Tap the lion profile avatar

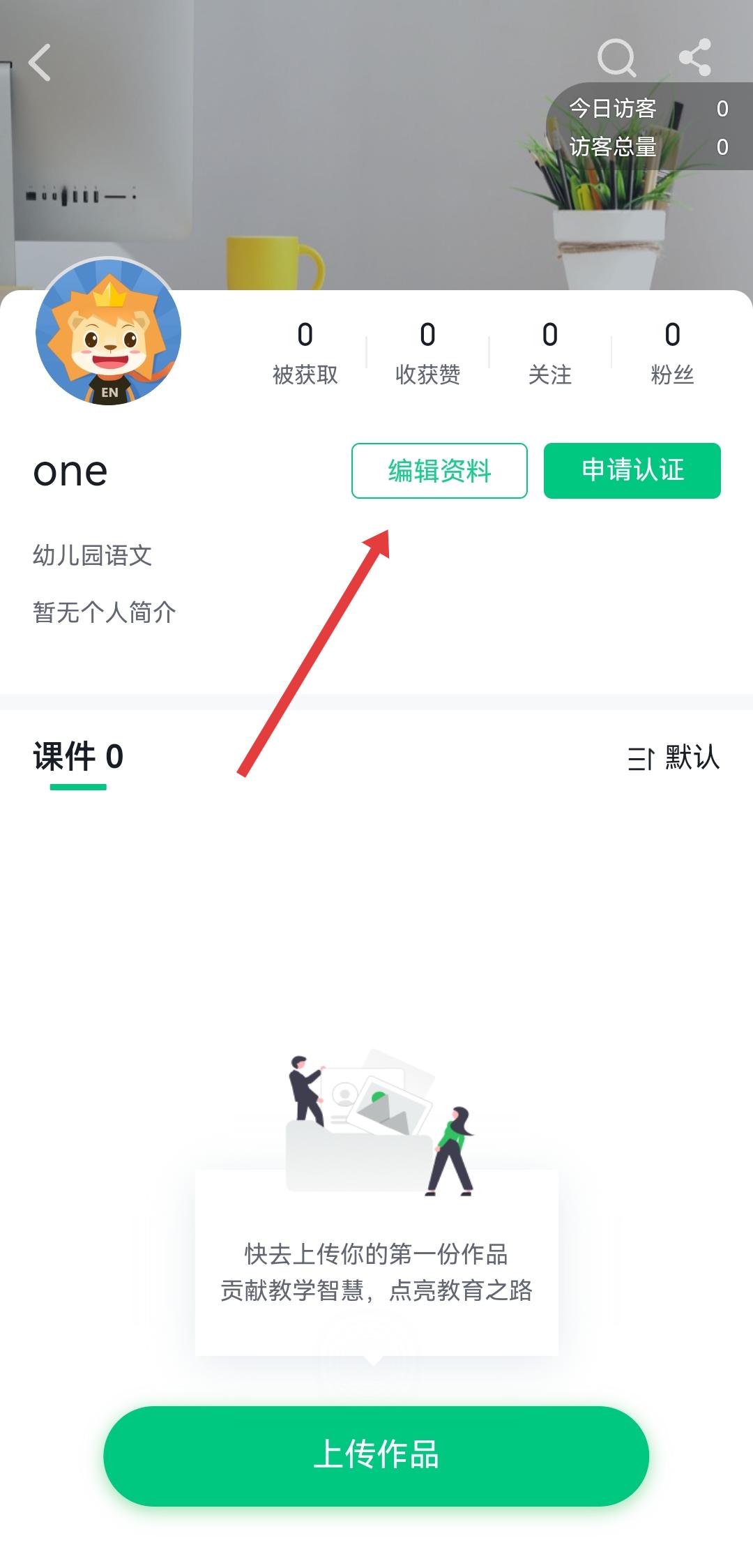(x=109, y=332)
